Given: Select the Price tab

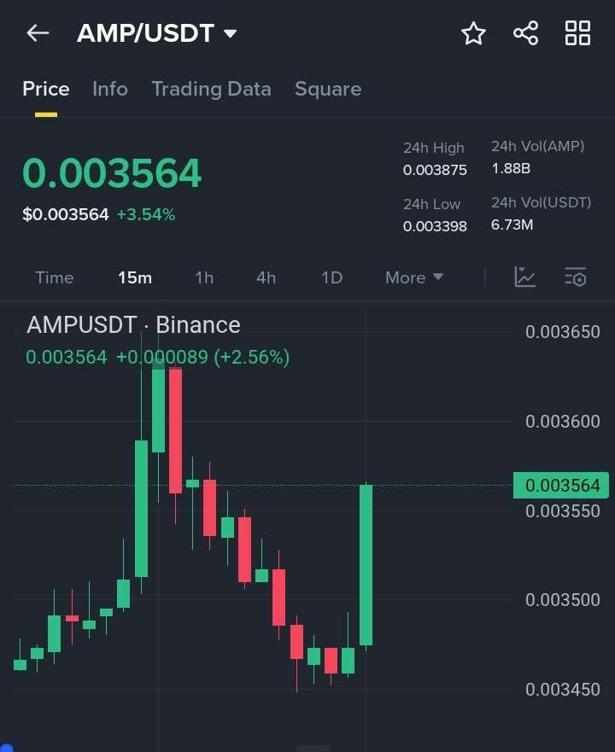Looking at the screenshot, I should pos(46,89).
